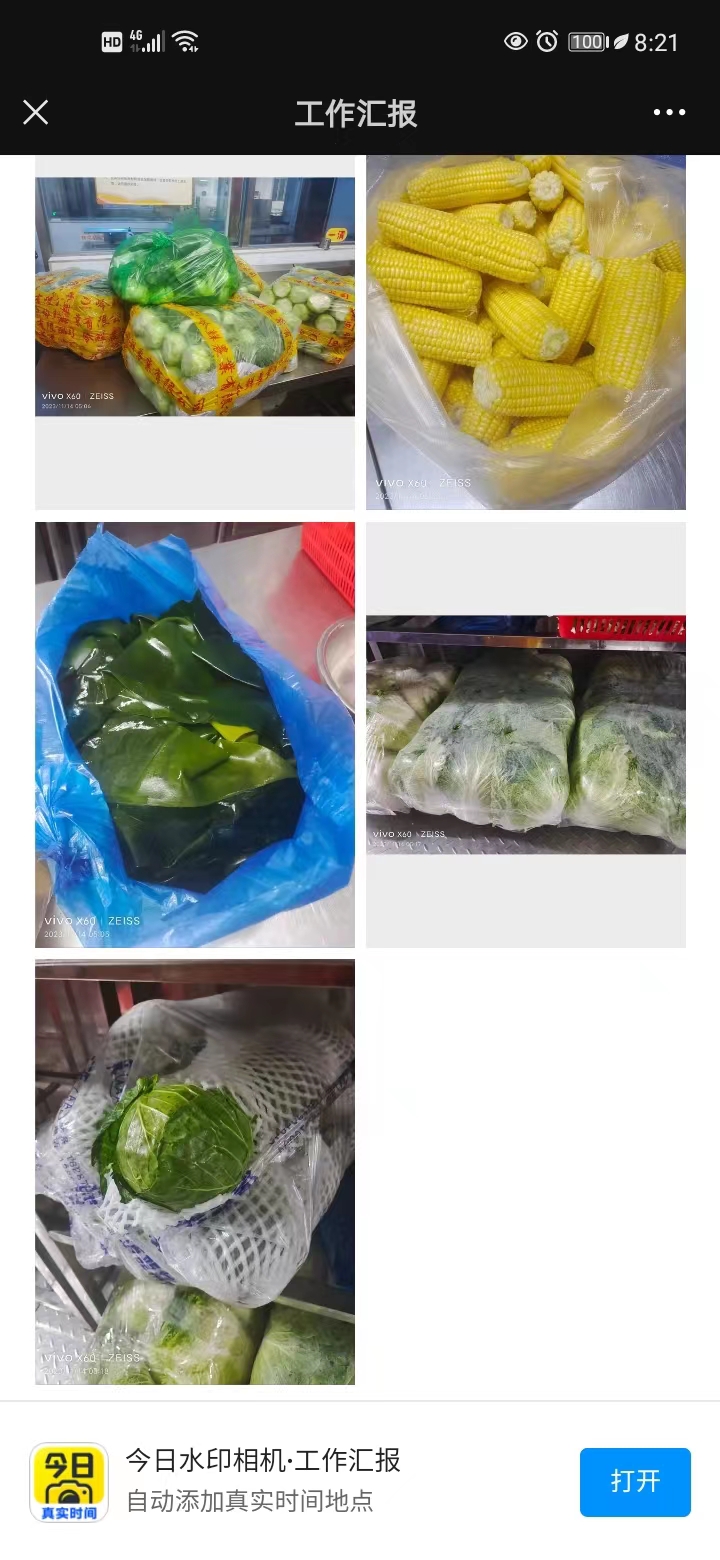720x1560 pixels.
Task: Open the wrapped napa cabbage photo
Action: (x=526, y=734)
